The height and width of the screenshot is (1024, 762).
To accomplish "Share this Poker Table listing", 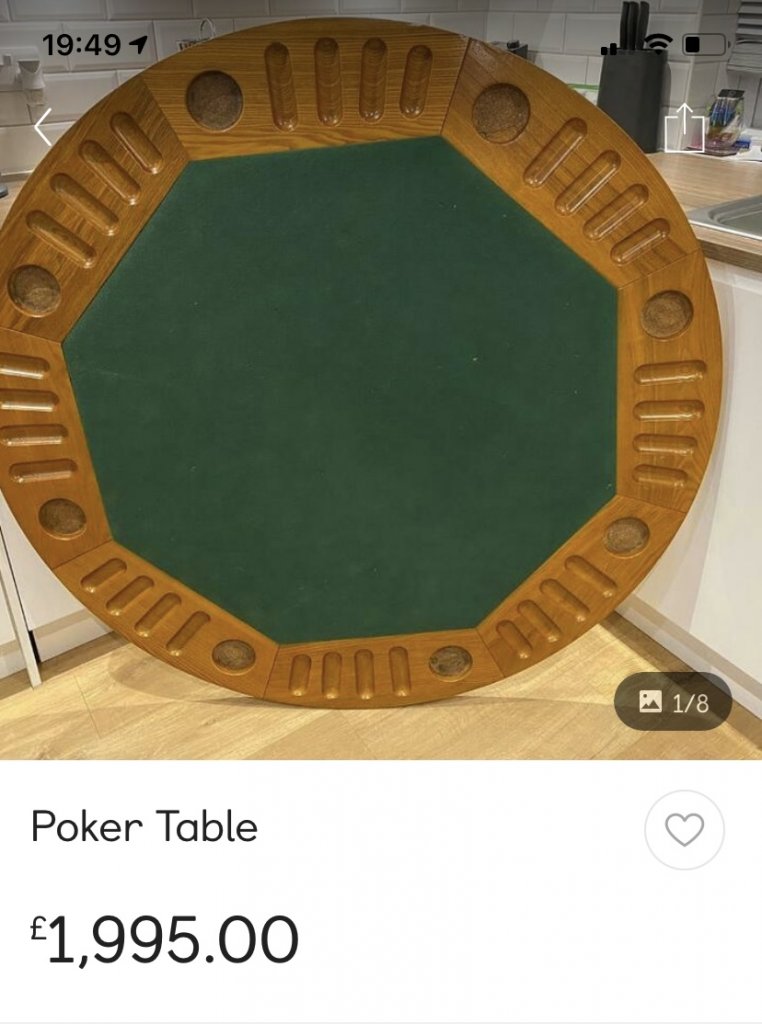I will pyautogui.click(x=684, y=128).
